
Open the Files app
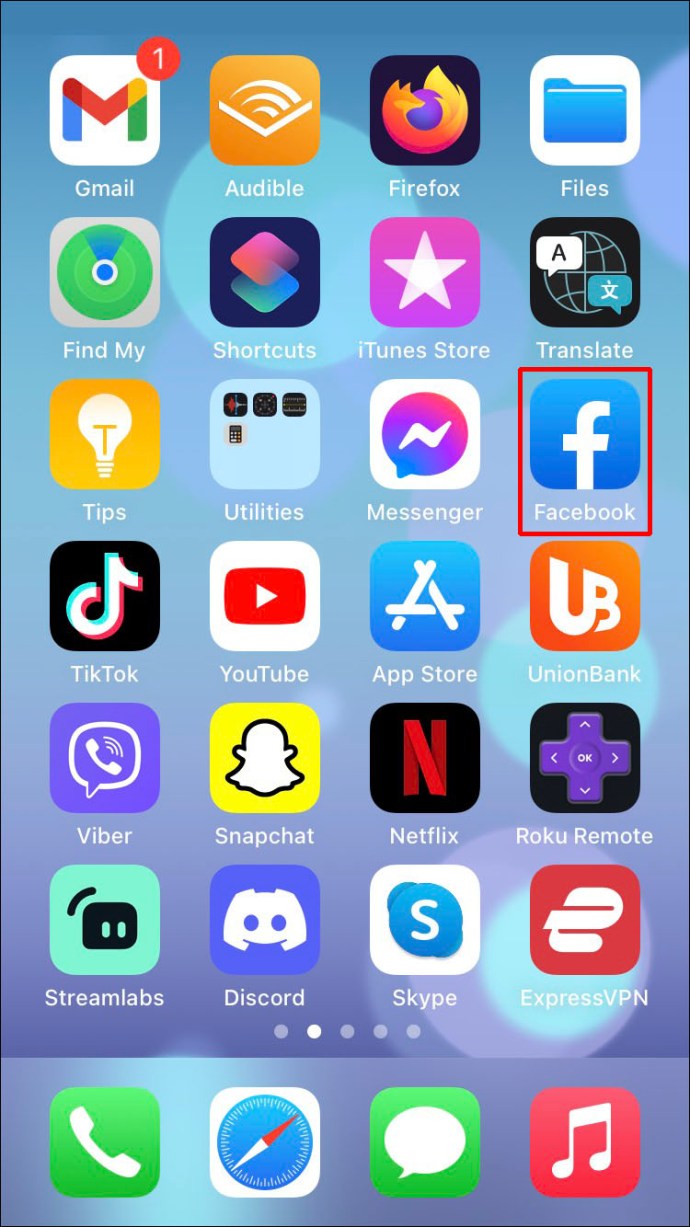click(585, 110)
